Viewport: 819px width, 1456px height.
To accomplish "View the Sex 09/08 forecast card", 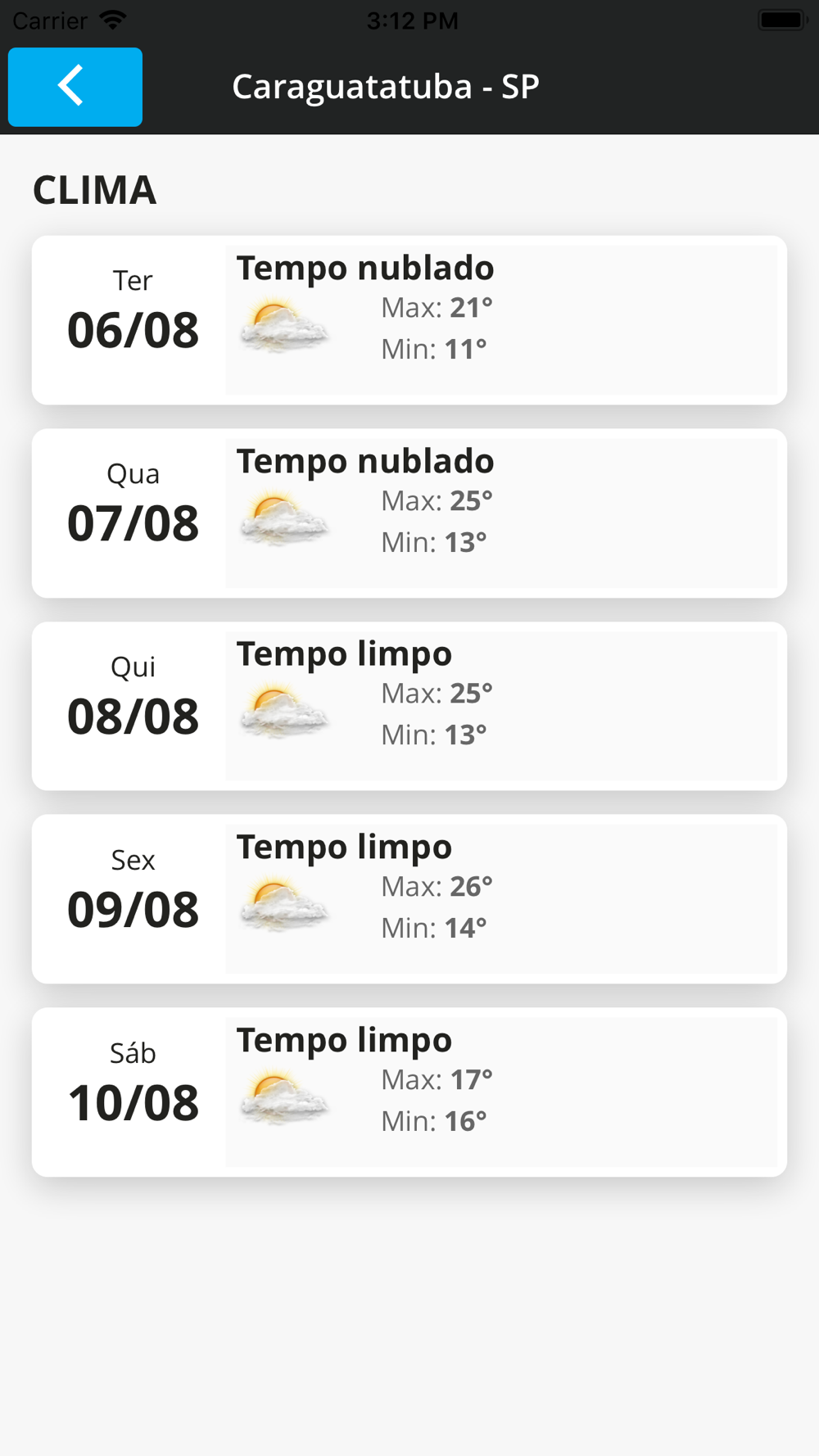I will [409, 899].
